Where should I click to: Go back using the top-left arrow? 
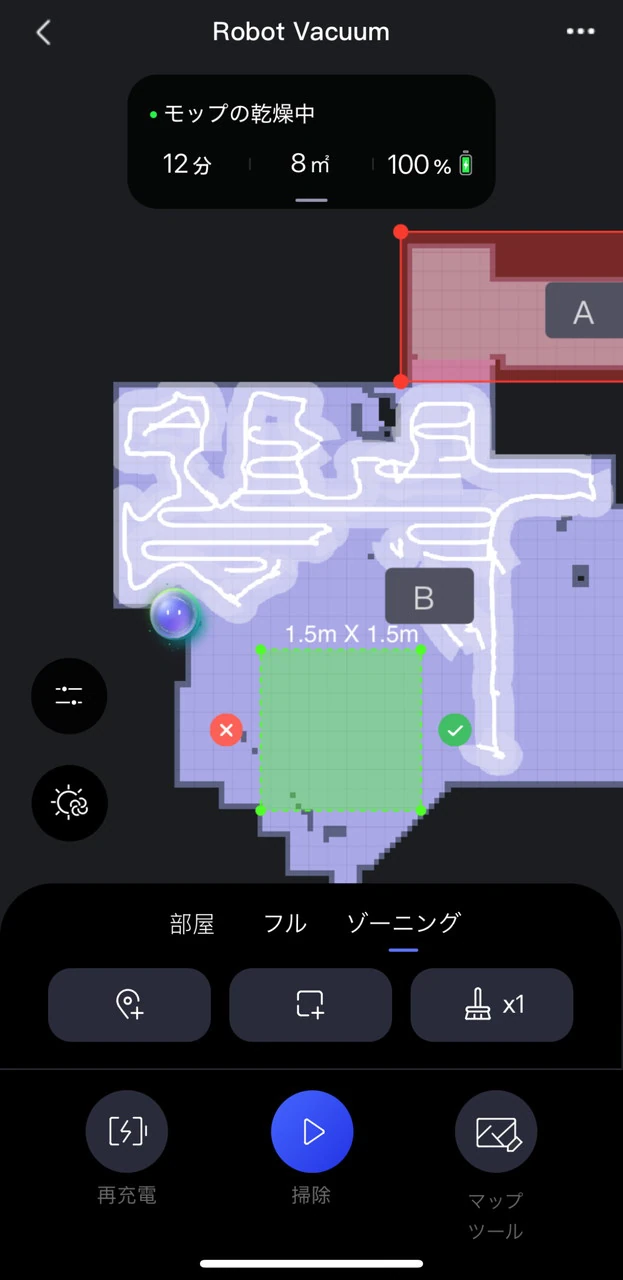[43, 32]
